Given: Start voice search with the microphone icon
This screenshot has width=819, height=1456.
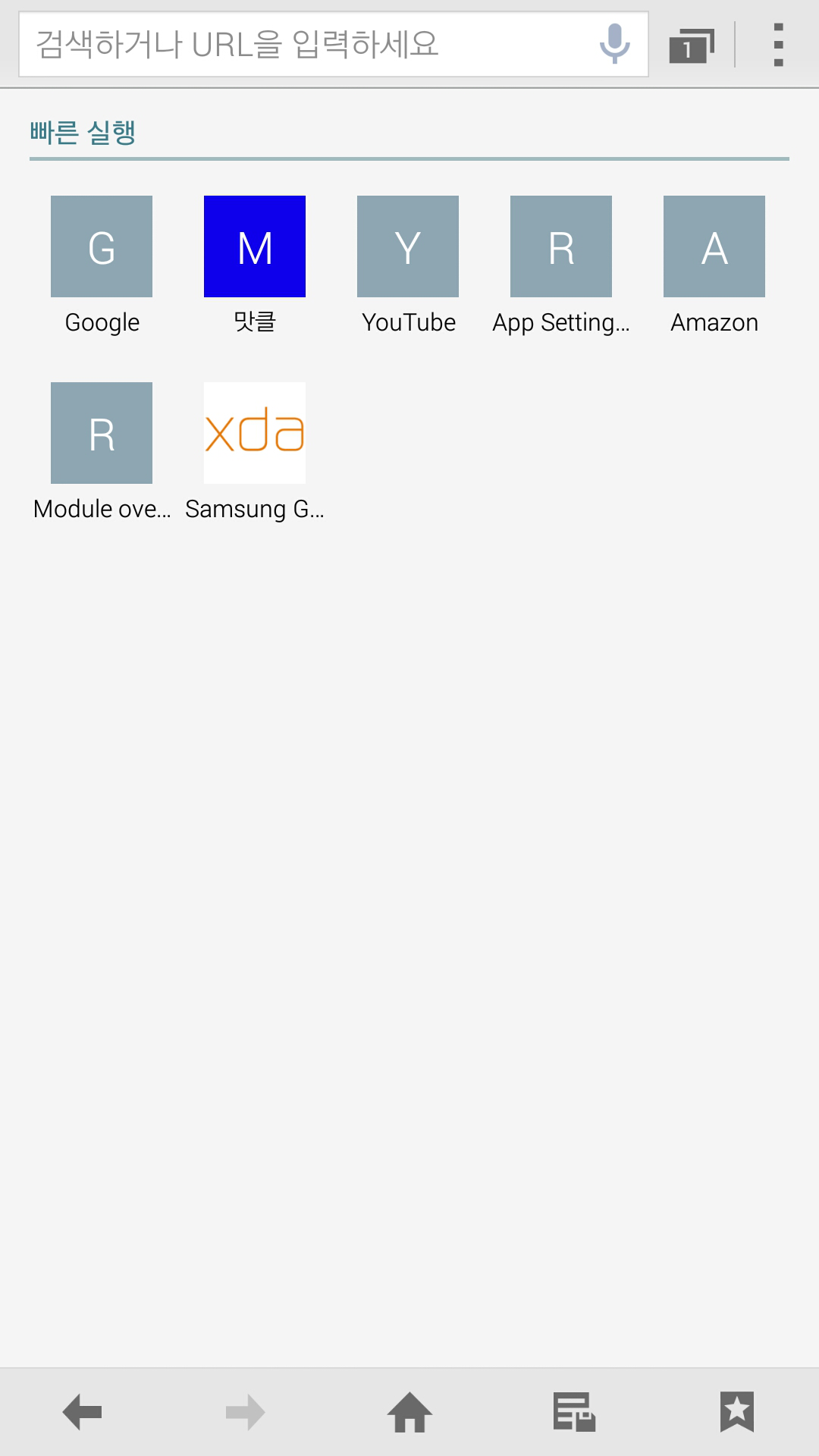Looking at the screenshot, I should pos(614,44).
